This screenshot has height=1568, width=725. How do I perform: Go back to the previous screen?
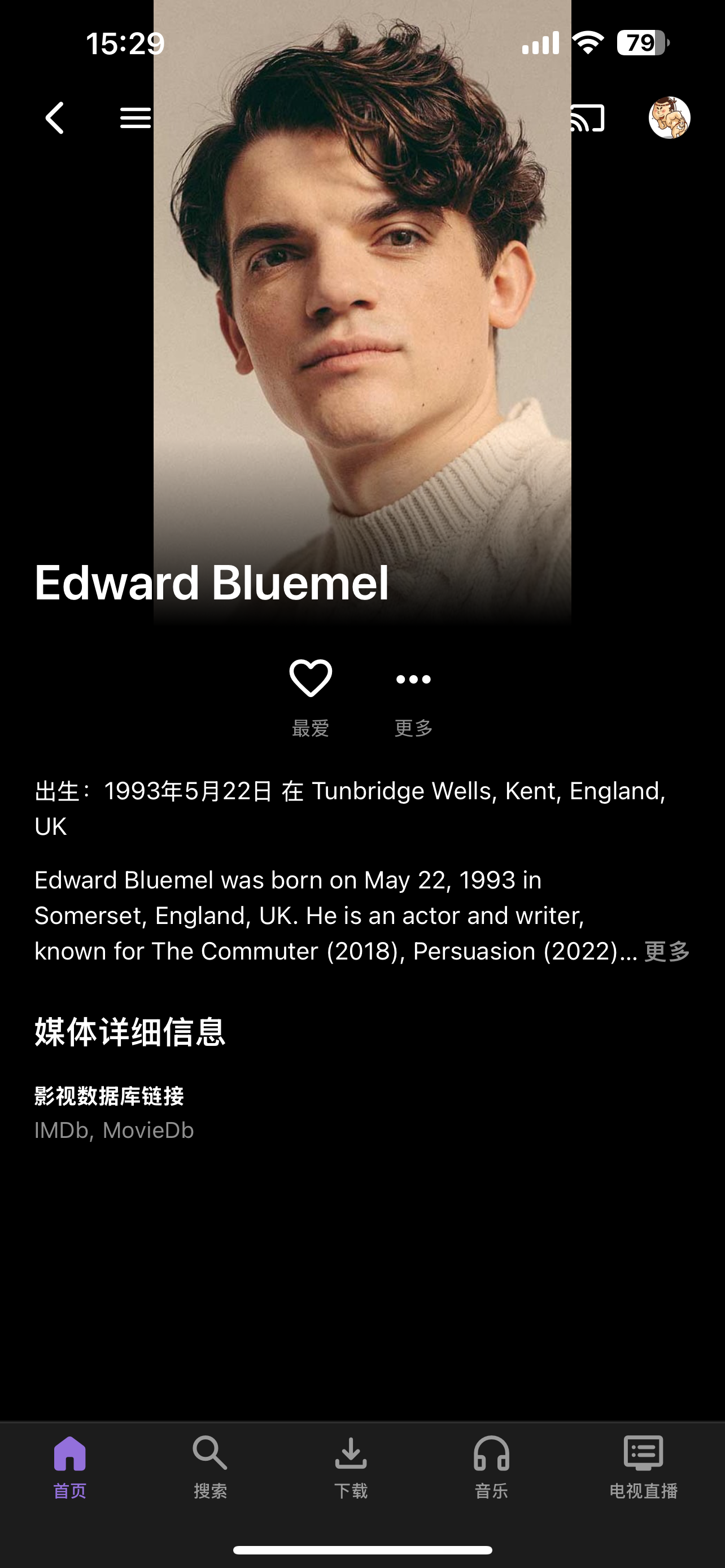coord(55,117)
